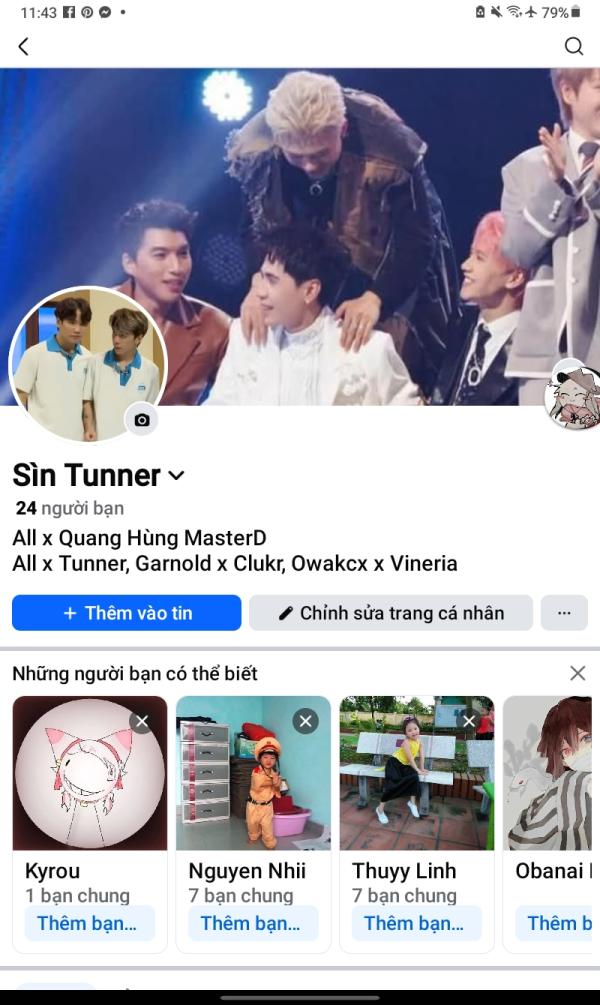Tap the Thêm vào tin button
Screen dimensions: 600x1005
click(x=127, y=613)
